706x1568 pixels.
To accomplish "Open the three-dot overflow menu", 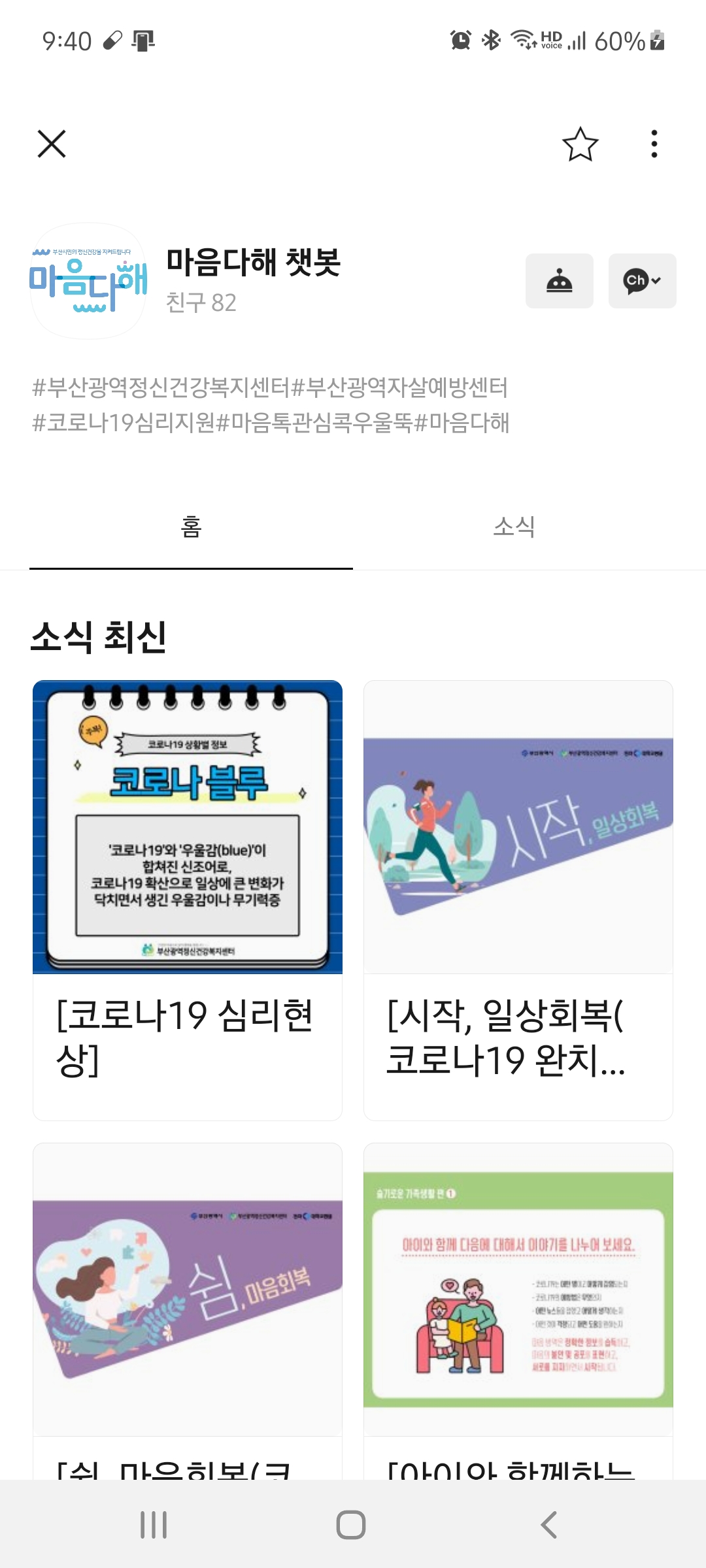I will tap(654, 144).
